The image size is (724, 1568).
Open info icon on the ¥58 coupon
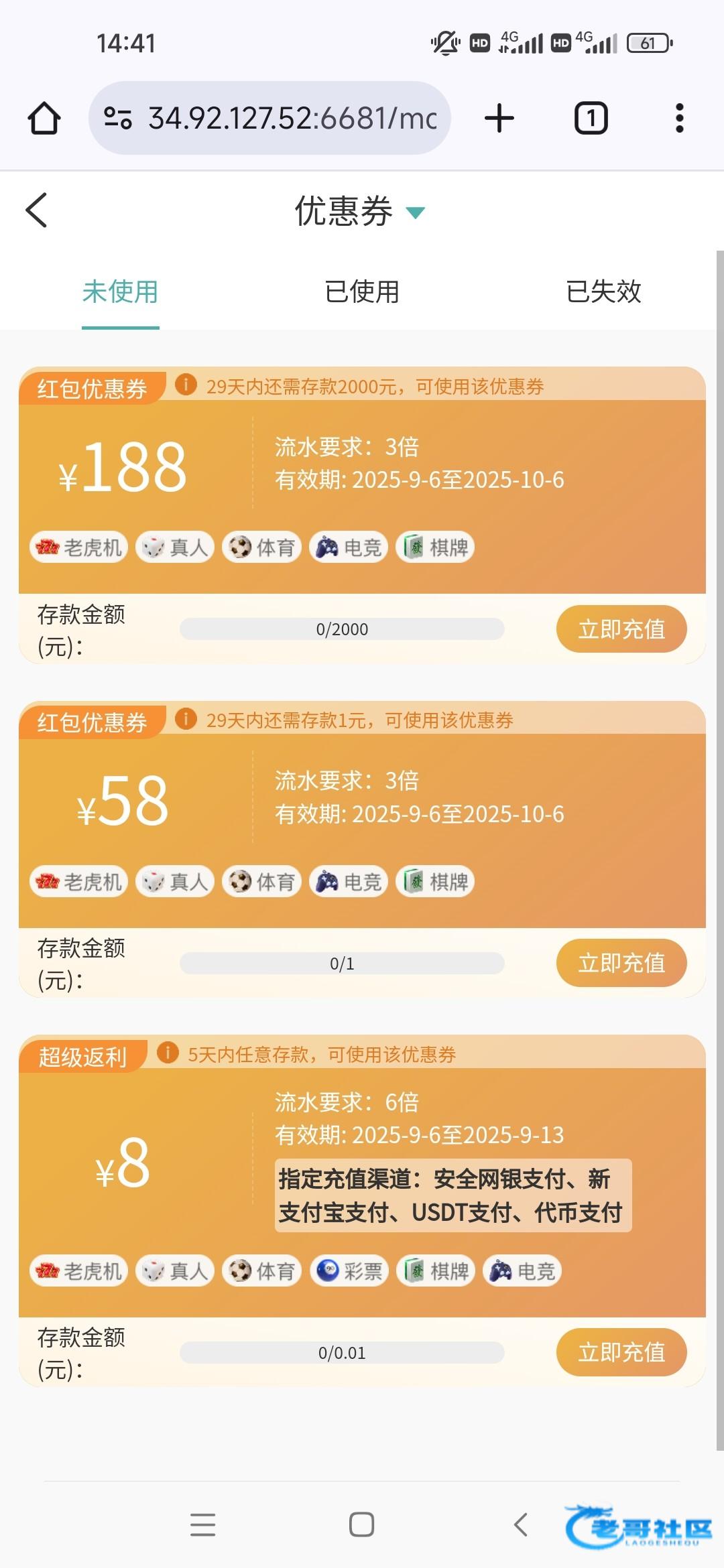point(186,719)
